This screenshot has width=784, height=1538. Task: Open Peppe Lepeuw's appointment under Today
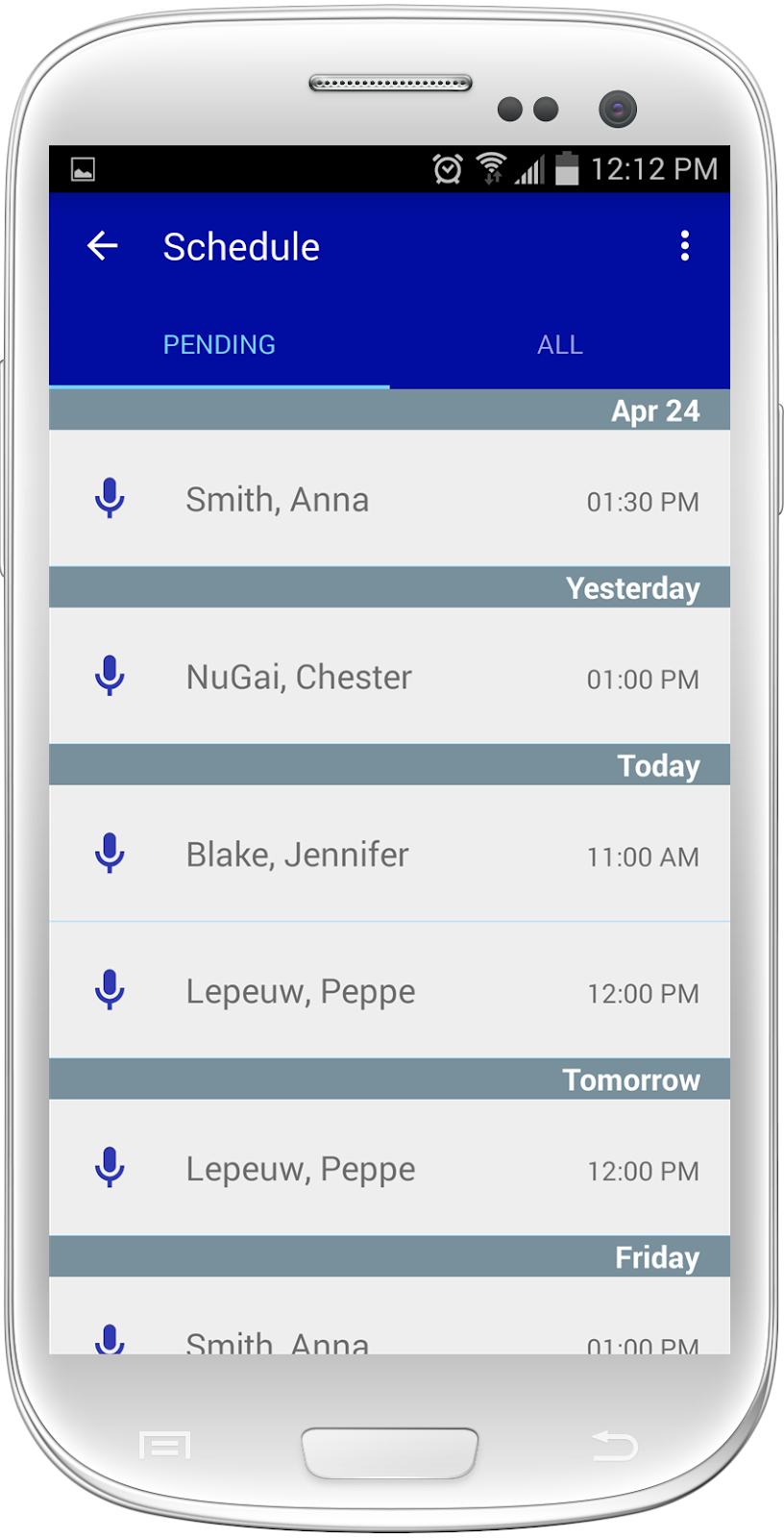390,990
